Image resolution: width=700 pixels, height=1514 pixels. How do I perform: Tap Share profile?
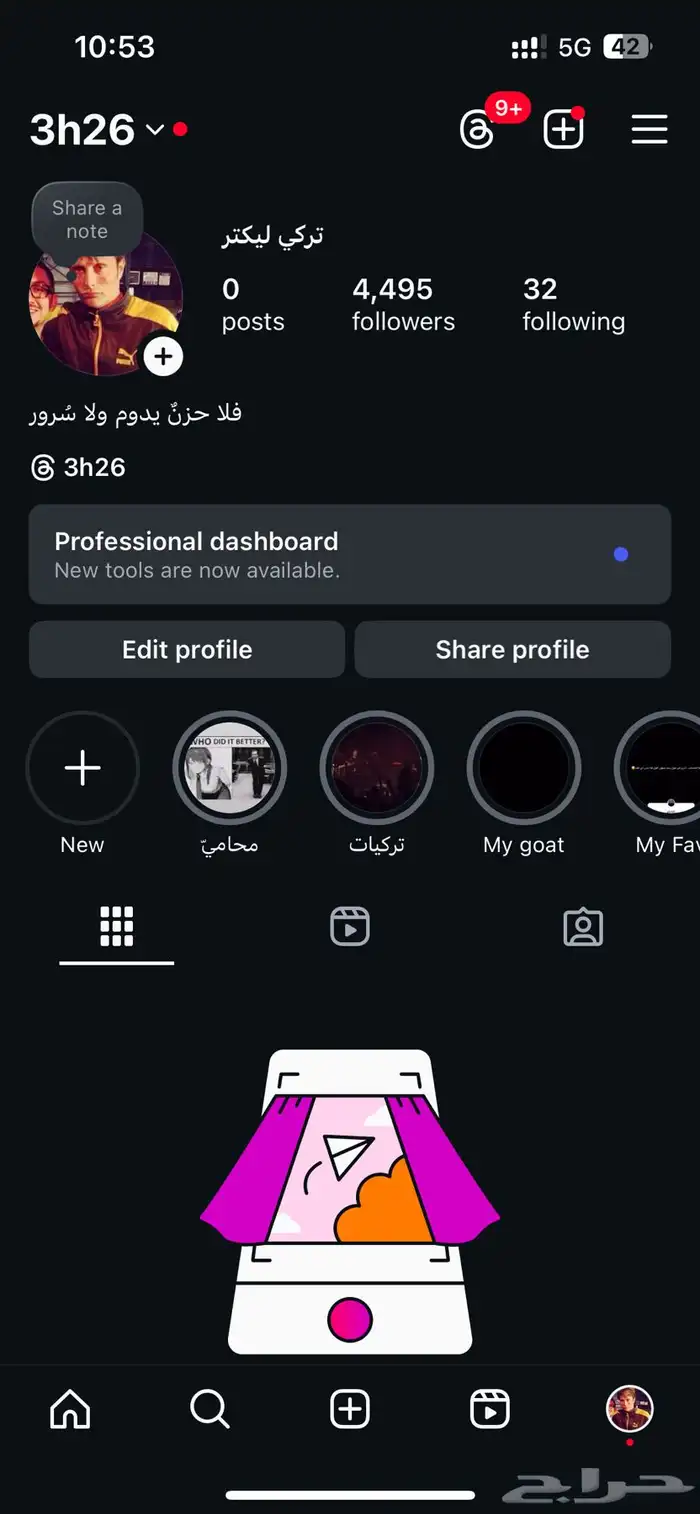pyautogui.click(x=512, y=650)
